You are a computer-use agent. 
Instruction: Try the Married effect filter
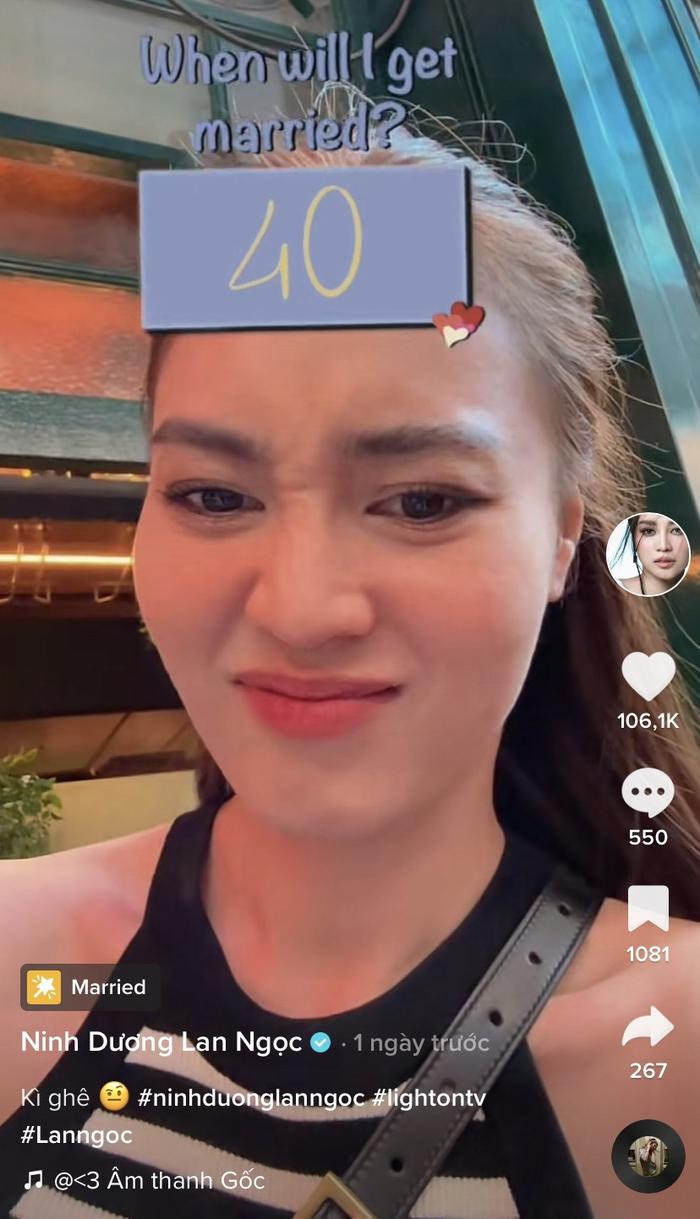coord(90,987)
